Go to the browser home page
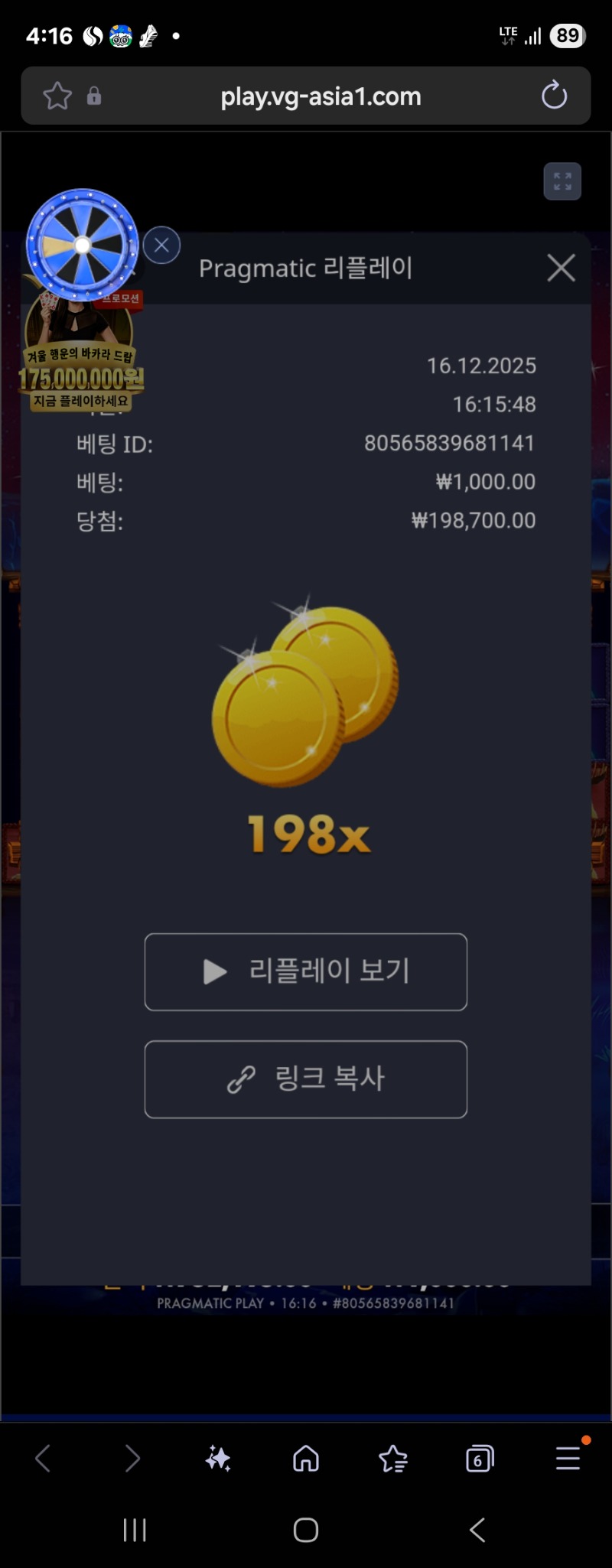The width and height of the screenshot is (612, 1568). 306,1459
